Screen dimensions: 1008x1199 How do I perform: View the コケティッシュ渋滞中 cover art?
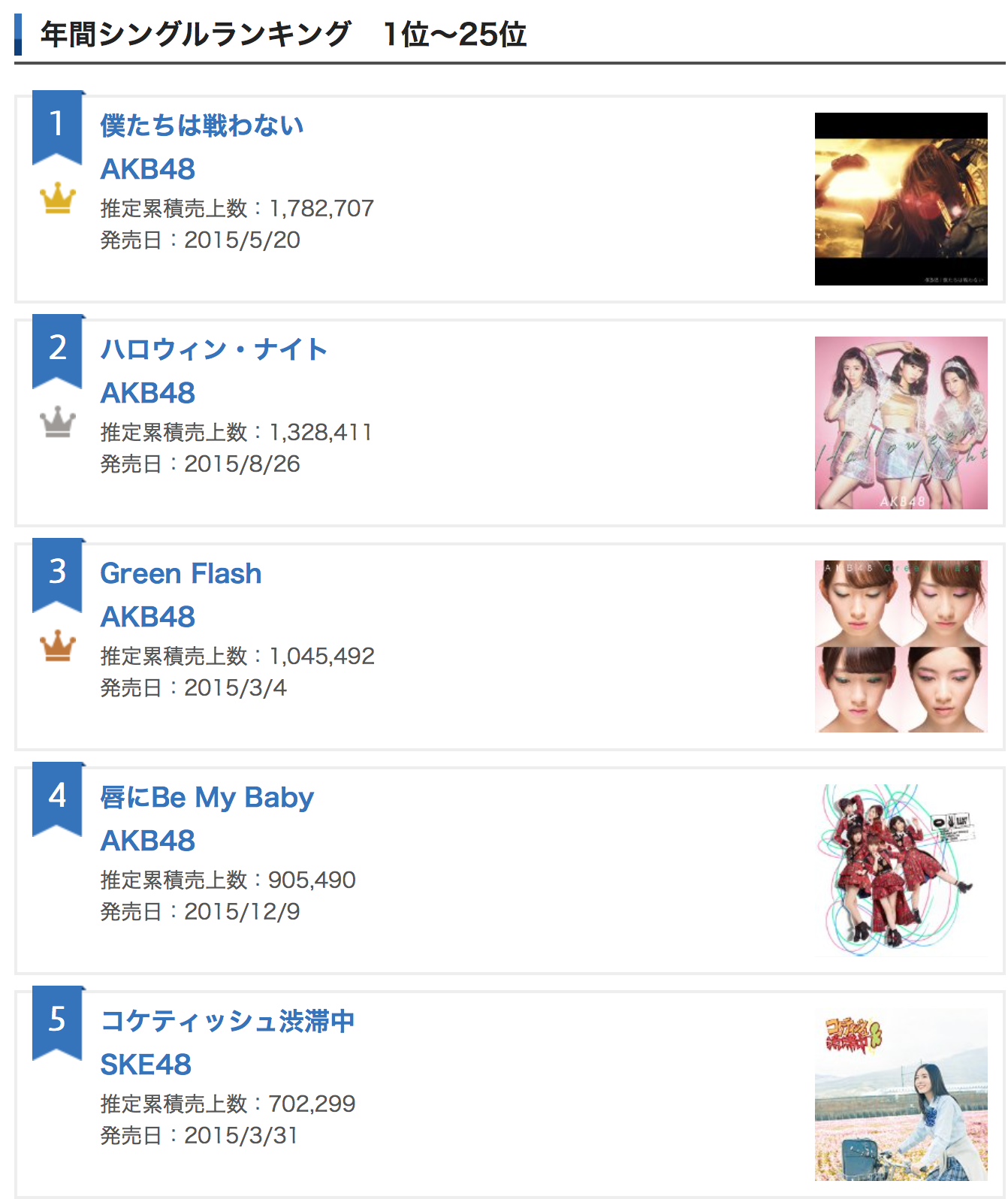[901, 1095]
